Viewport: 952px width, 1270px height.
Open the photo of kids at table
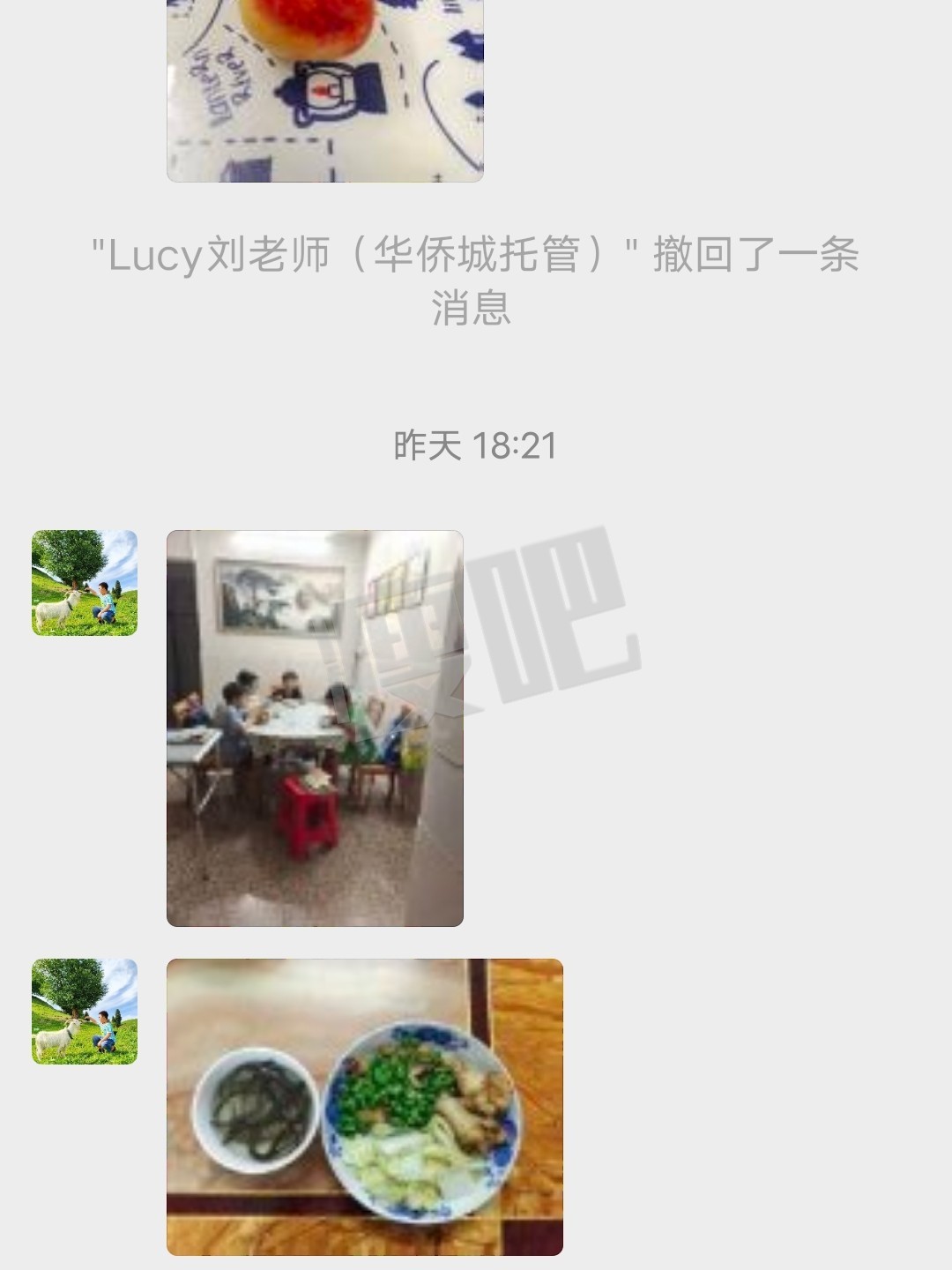[x=315, y=728]
